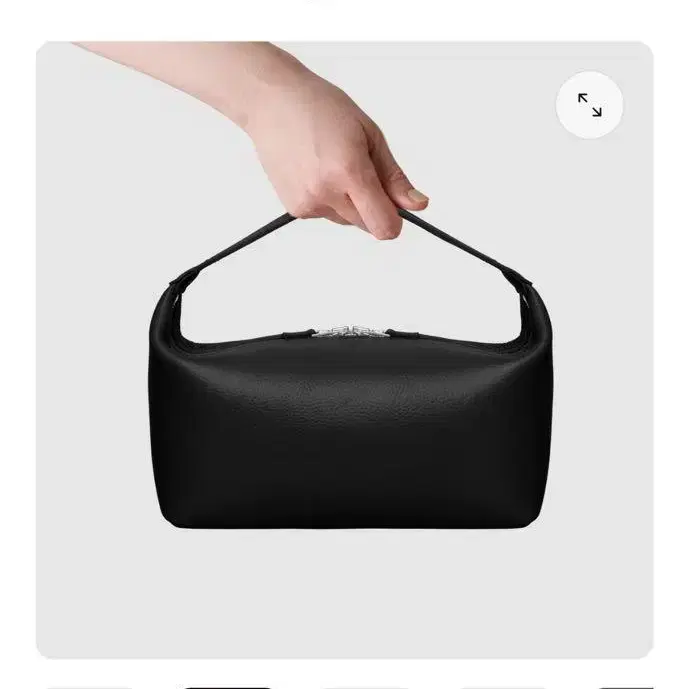This screenshot has width=689, height=689.
Task: Expand the product image to fullscreen
Action: 589,105
